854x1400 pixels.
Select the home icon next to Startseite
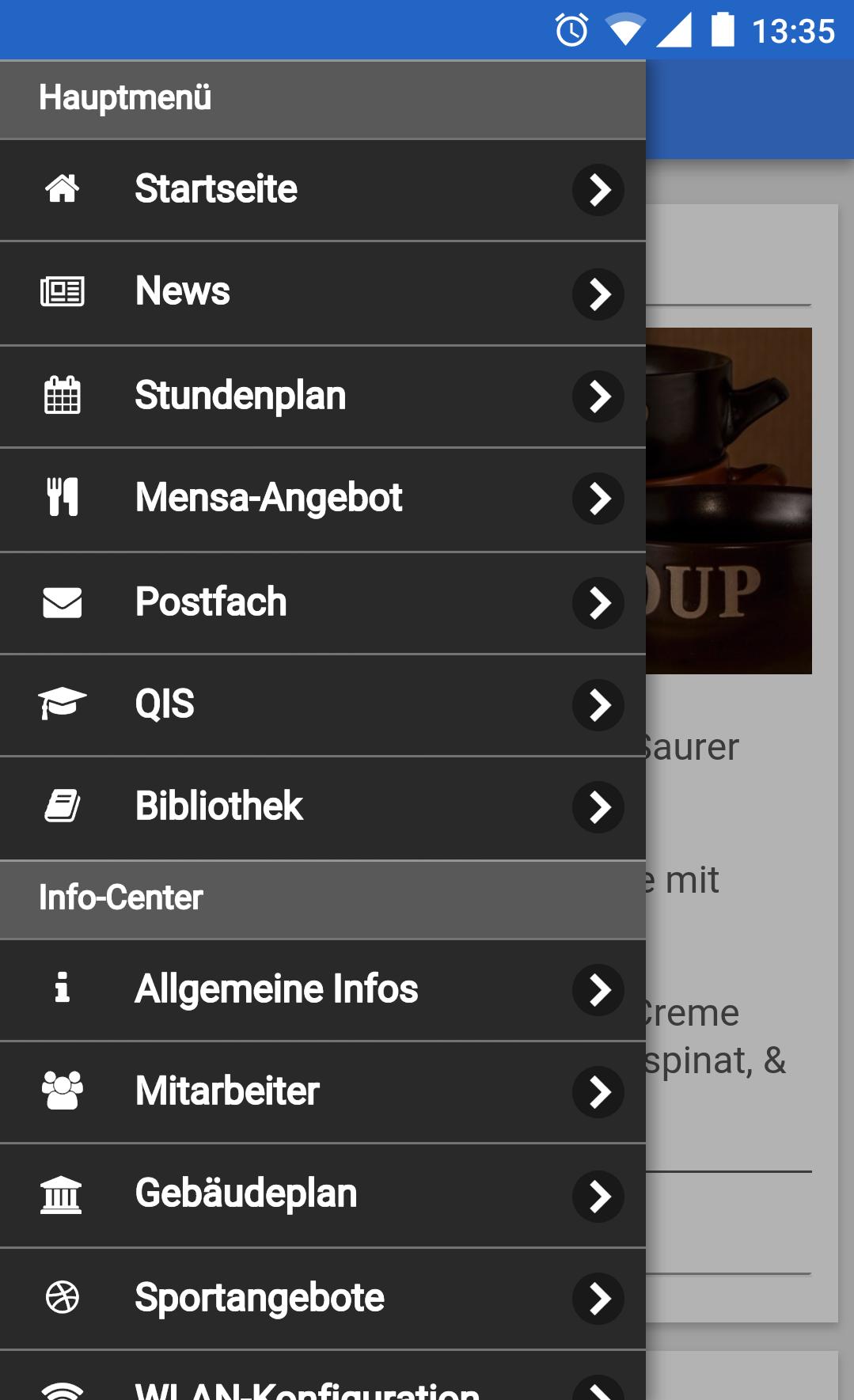[63, 189]
